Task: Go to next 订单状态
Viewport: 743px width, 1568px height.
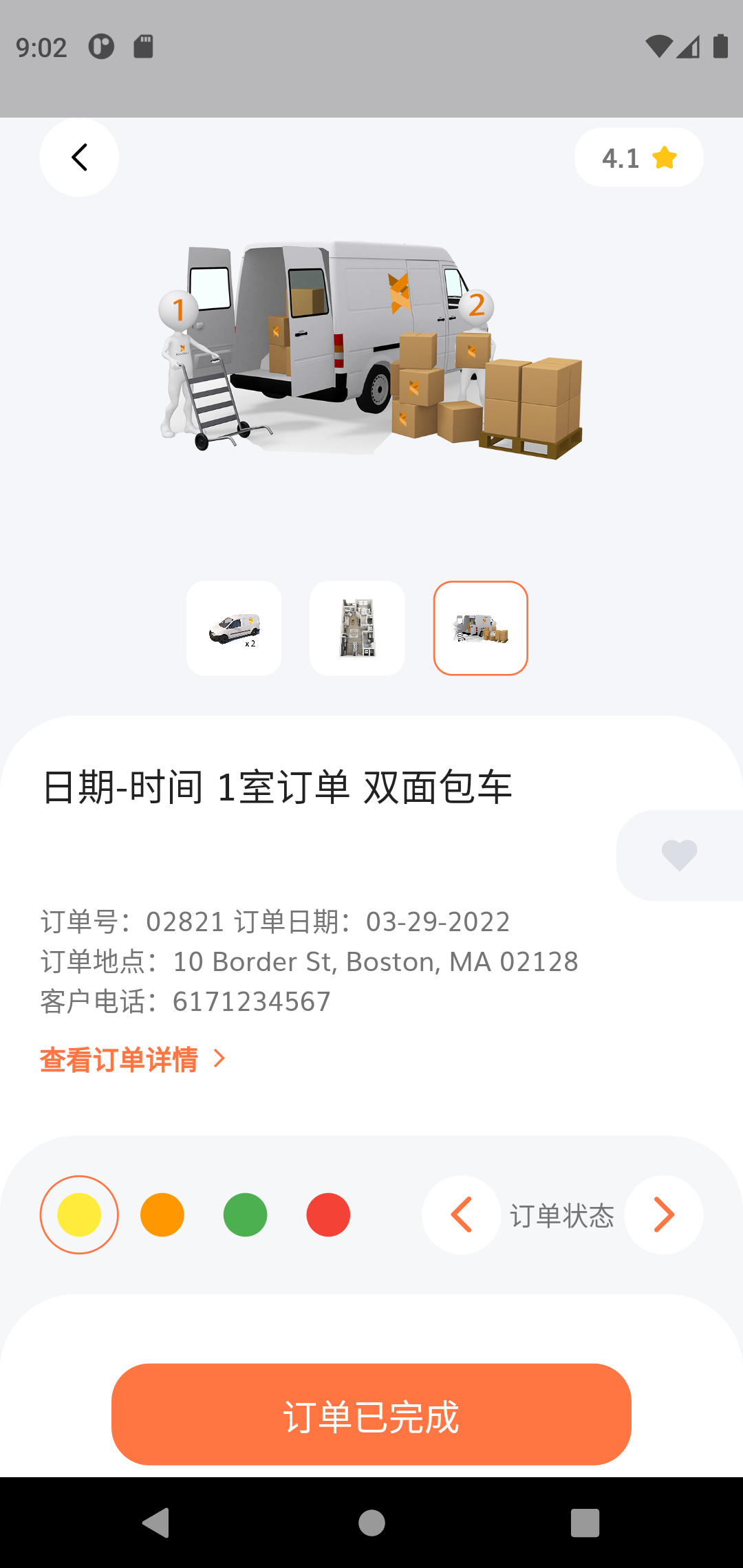Action: (664, 1215)
